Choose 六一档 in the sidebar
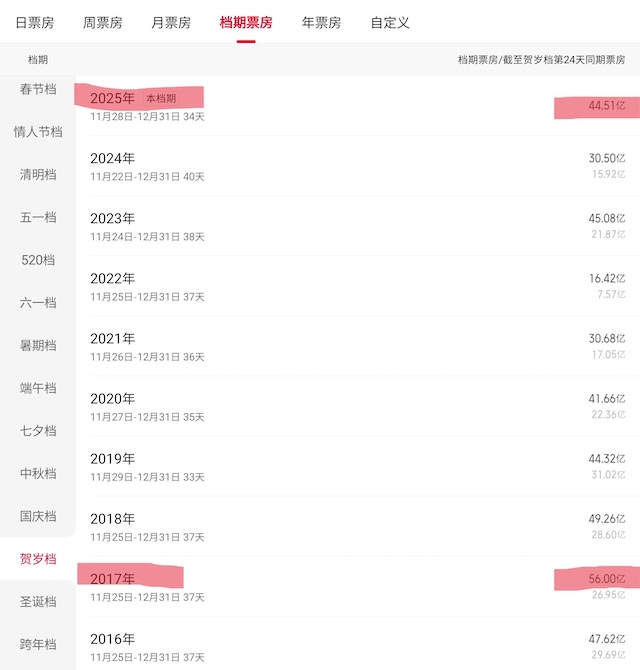Screen dimensions: 640x670 click(38, 303)
